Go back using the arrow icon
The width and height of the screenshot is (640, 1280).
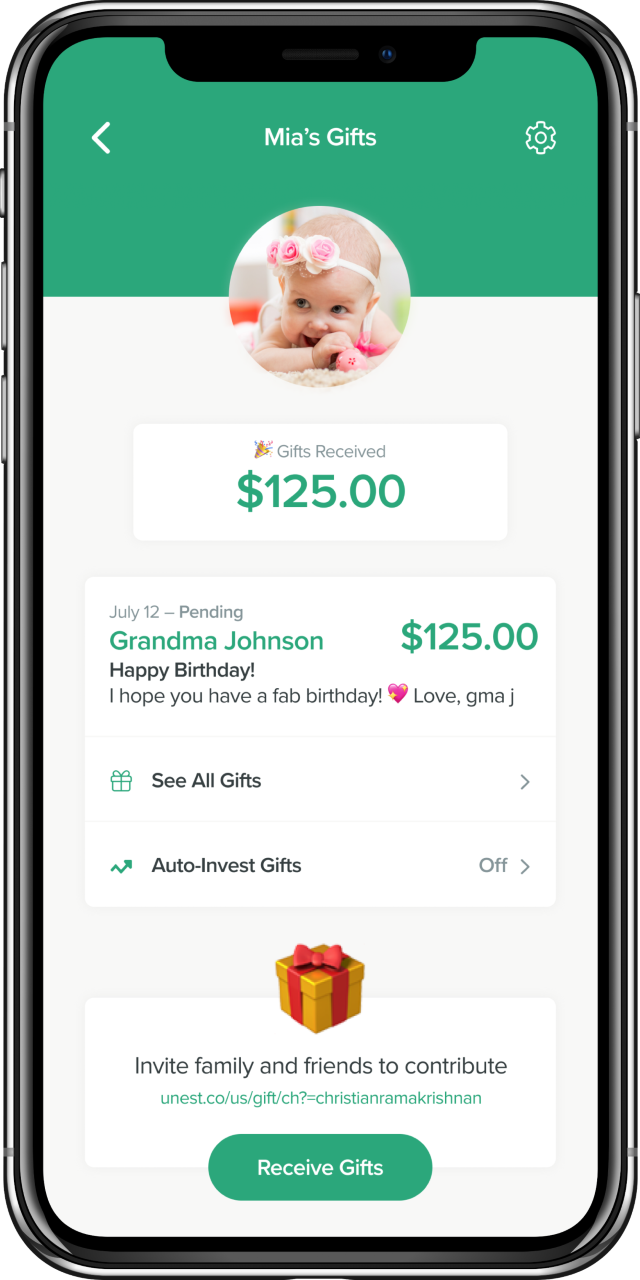click(x=101, y=138)
